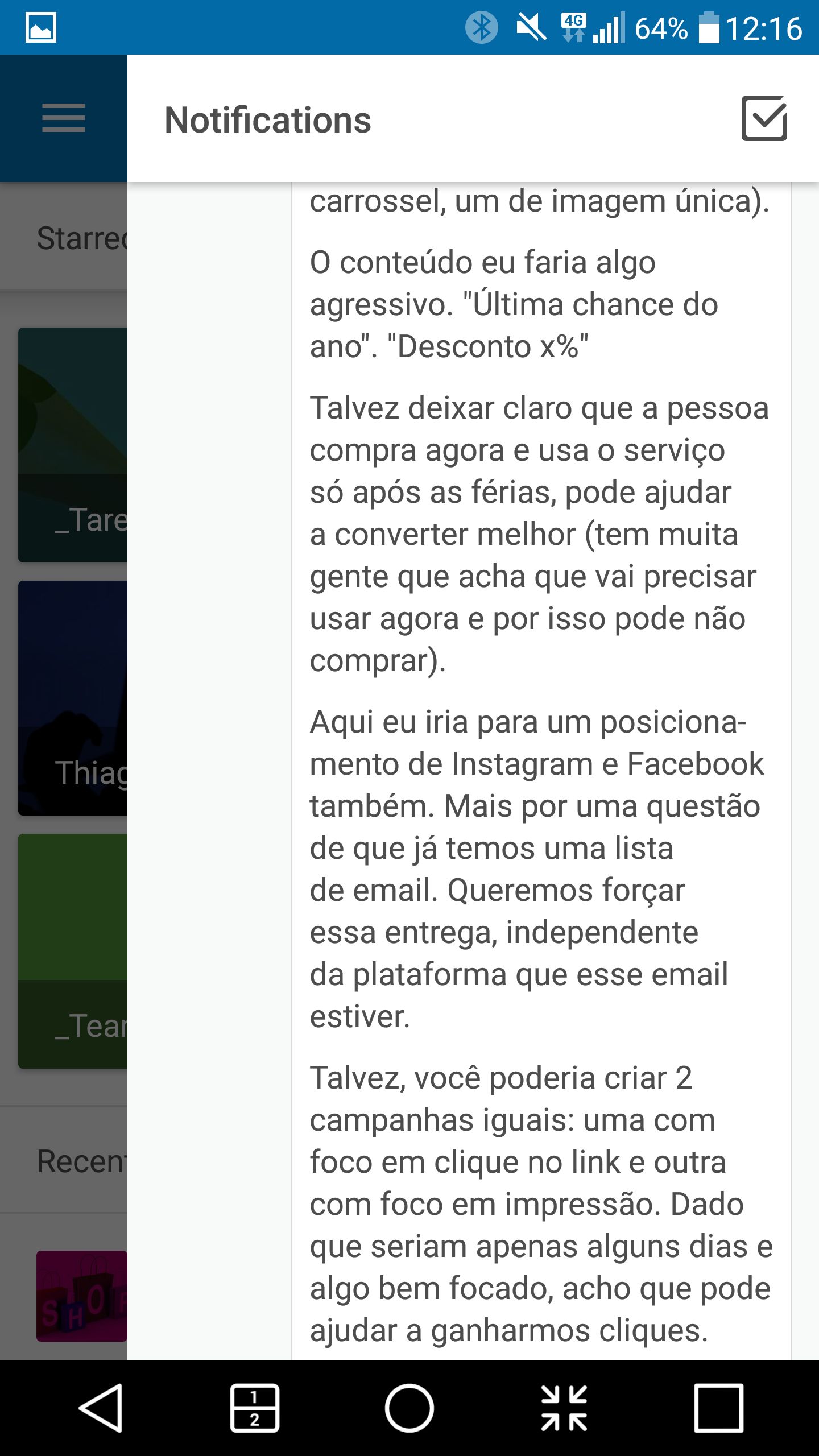Open the pink shopping board thumbnail
This screenshot has height=1456, width=819.
pyautogui.click(x=82, y=1296)
